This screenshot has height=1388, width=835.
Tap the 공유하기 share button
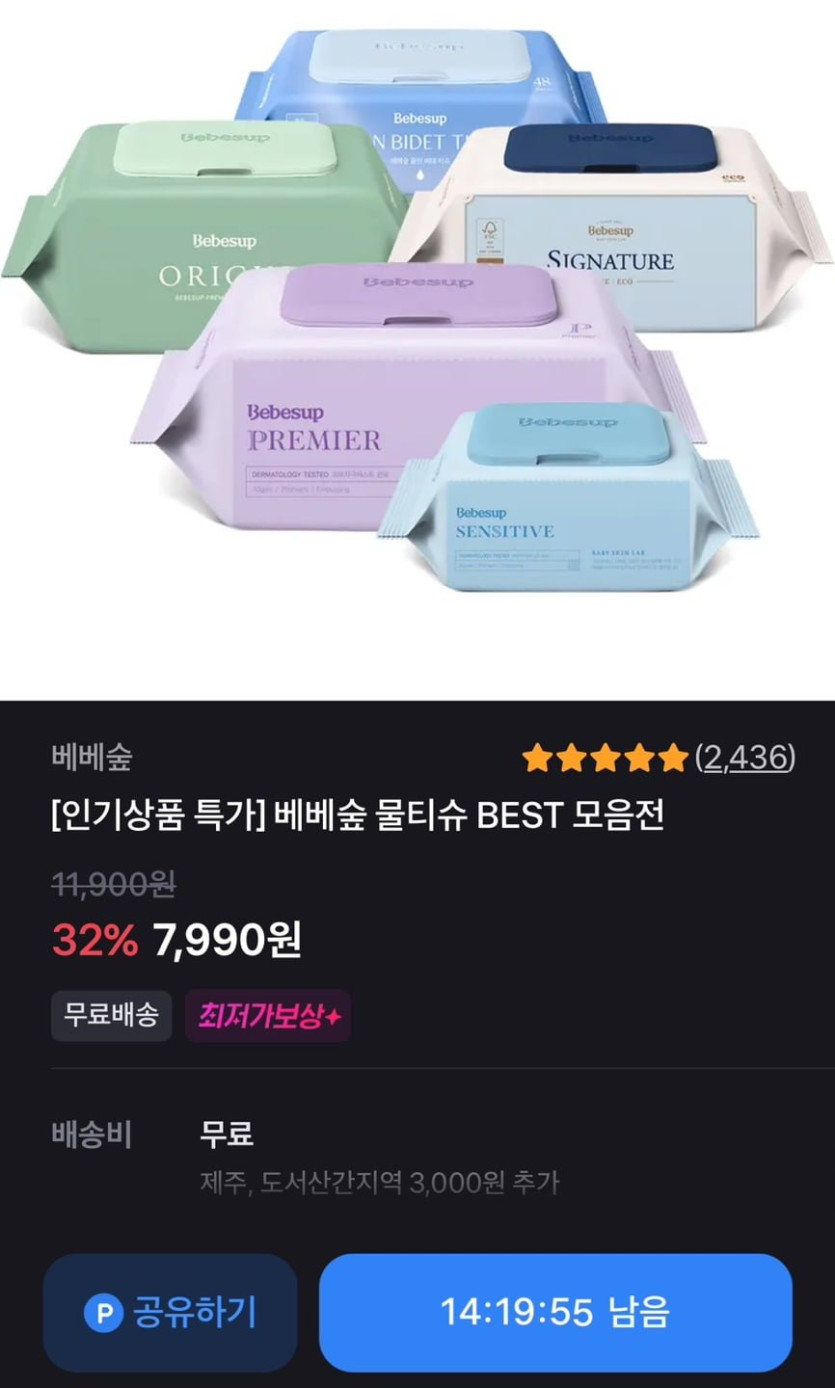[169, 1312]
